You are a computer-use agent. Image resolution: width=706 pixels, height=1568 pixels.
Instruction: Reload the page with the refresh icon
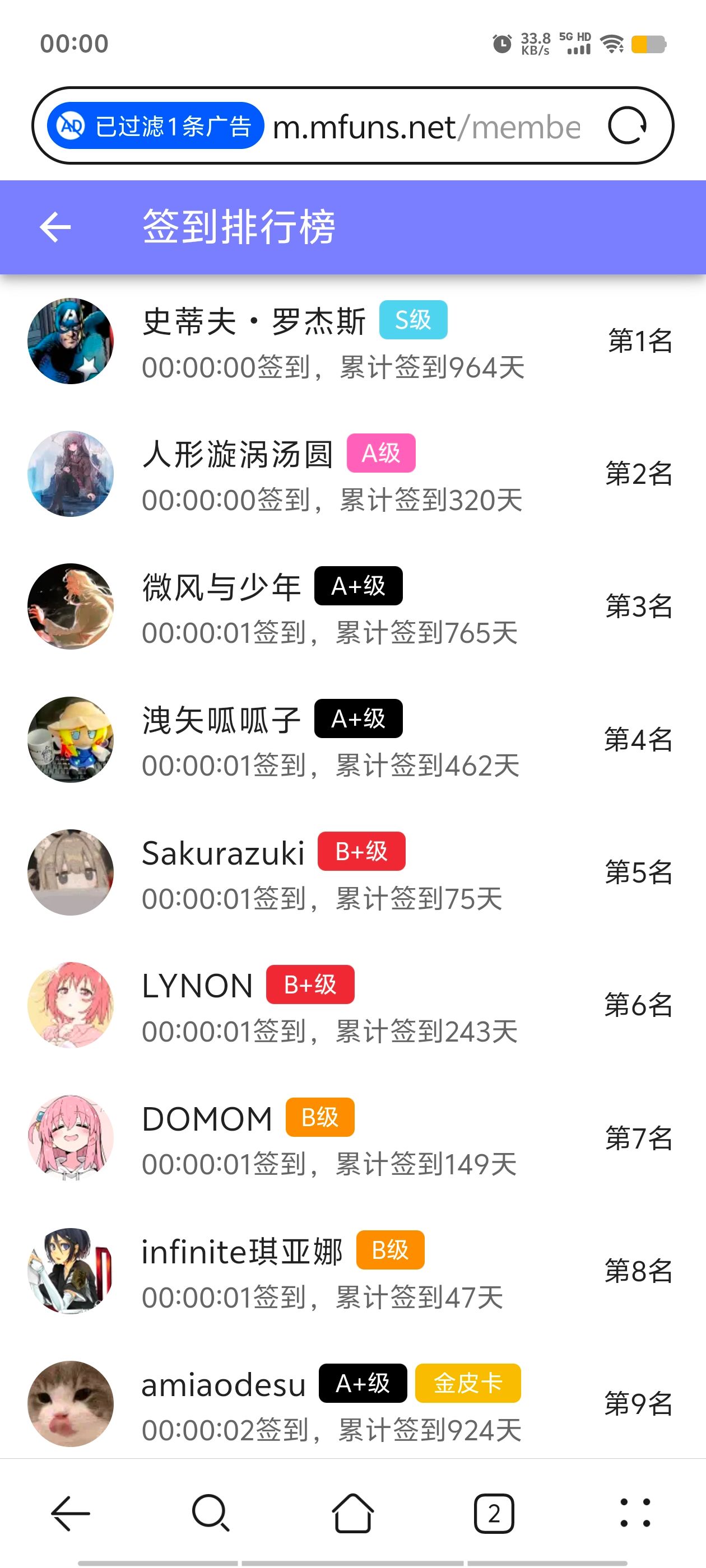point(627,126)
